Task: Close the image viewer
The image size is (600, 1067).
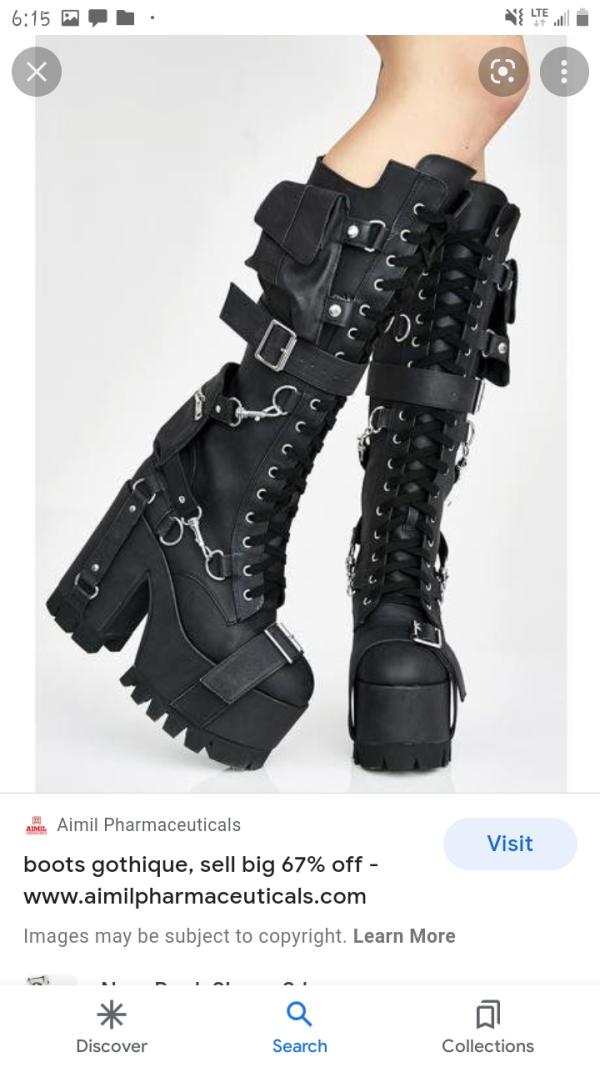Action: (37, 71)
